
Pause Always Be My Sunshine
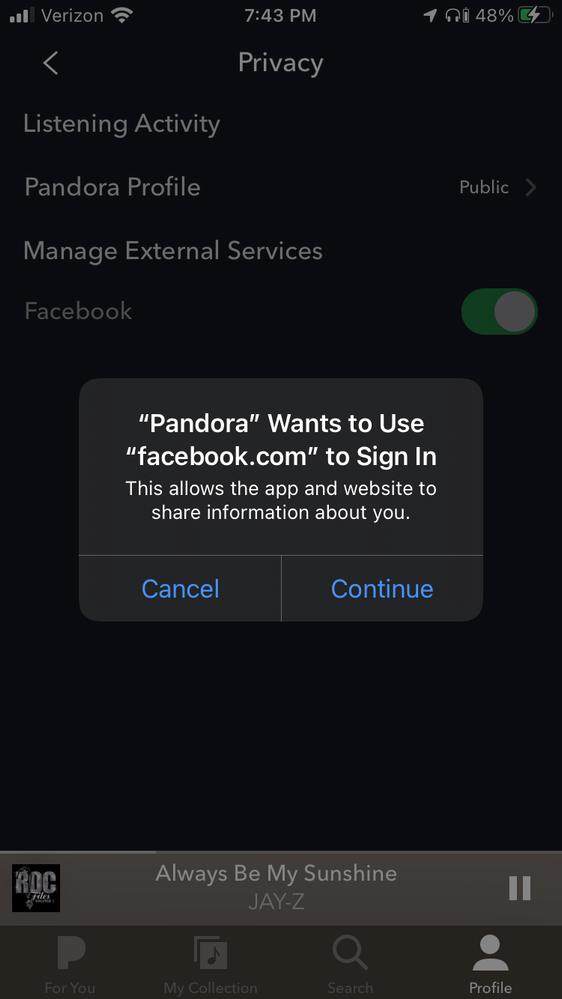click(519, 888)
